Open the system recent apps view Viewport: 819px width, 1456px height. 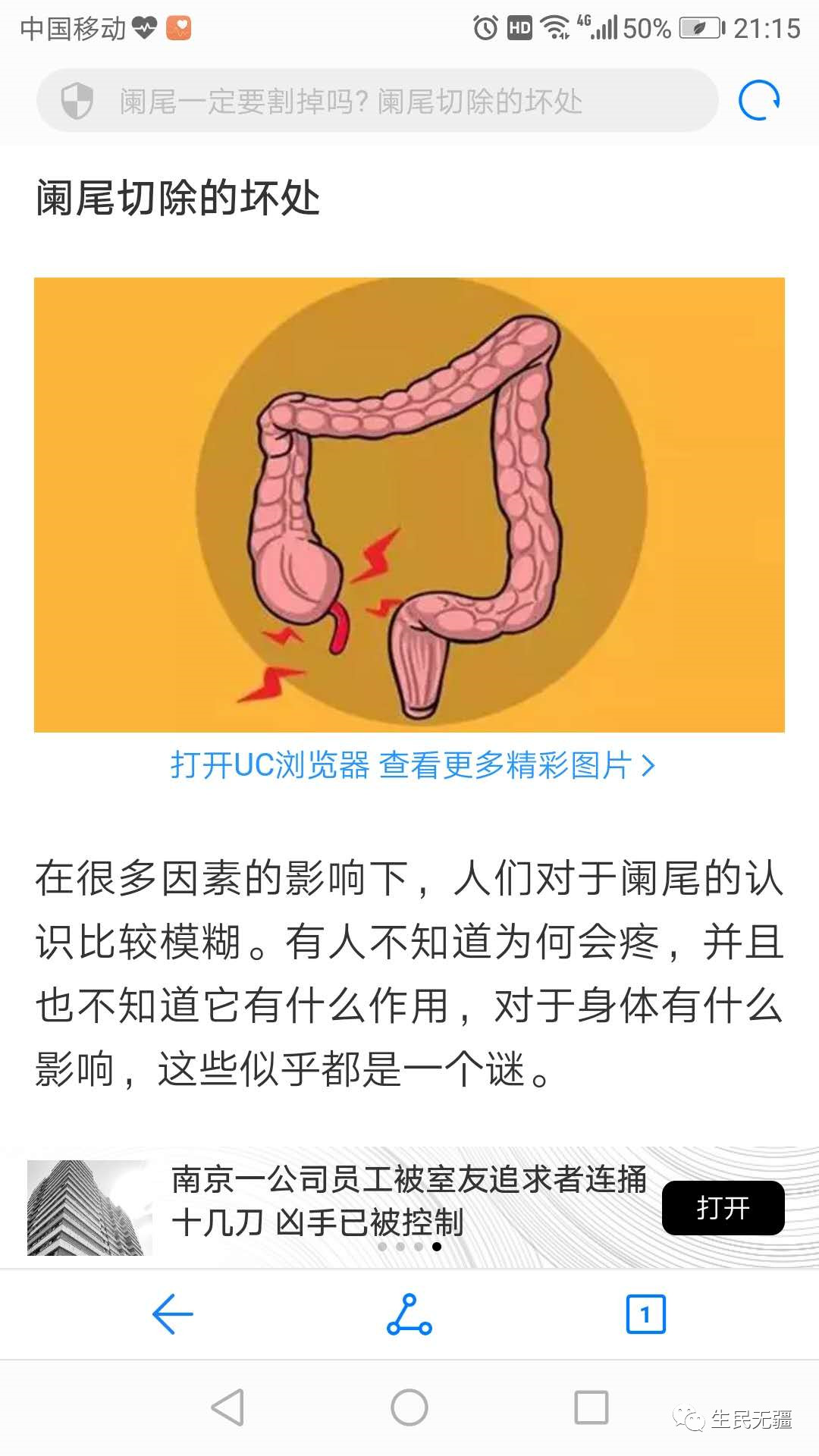coord(591,1407)
